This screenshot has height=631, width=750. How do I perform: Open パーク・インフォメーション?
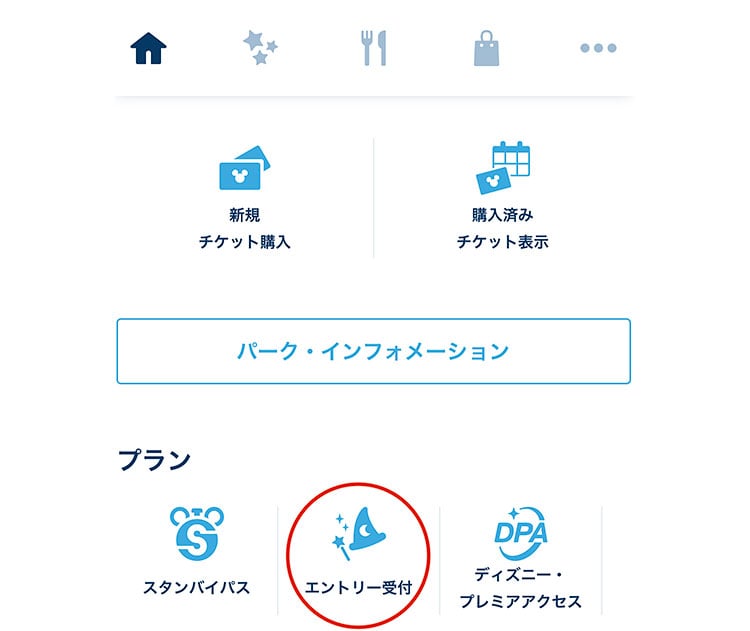point(373,351)
